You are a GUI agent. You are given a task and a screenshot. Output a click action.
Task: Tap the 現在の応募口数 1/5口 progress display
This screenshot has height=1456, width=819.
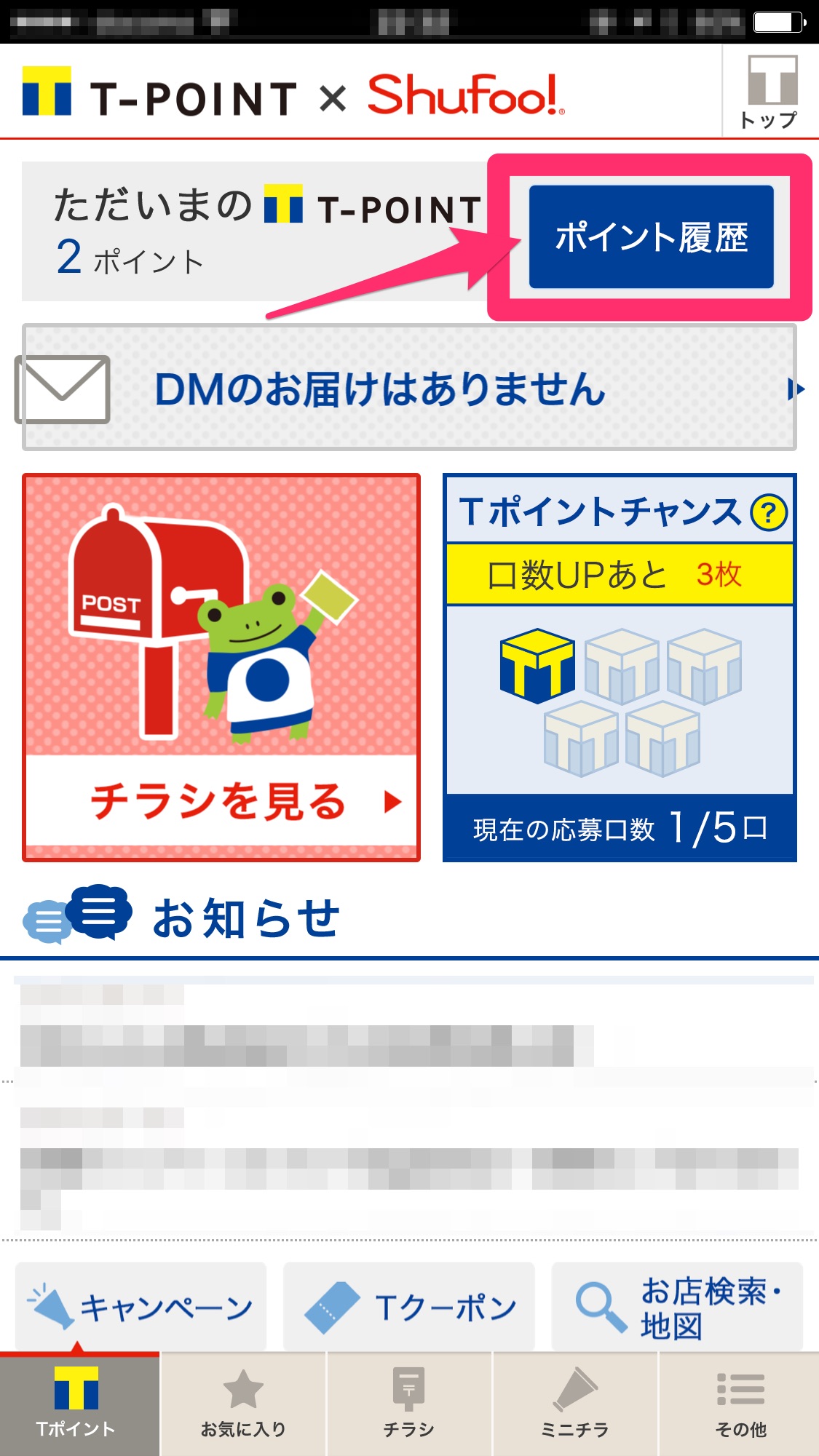pyautogui.click(x=618, y=827)
